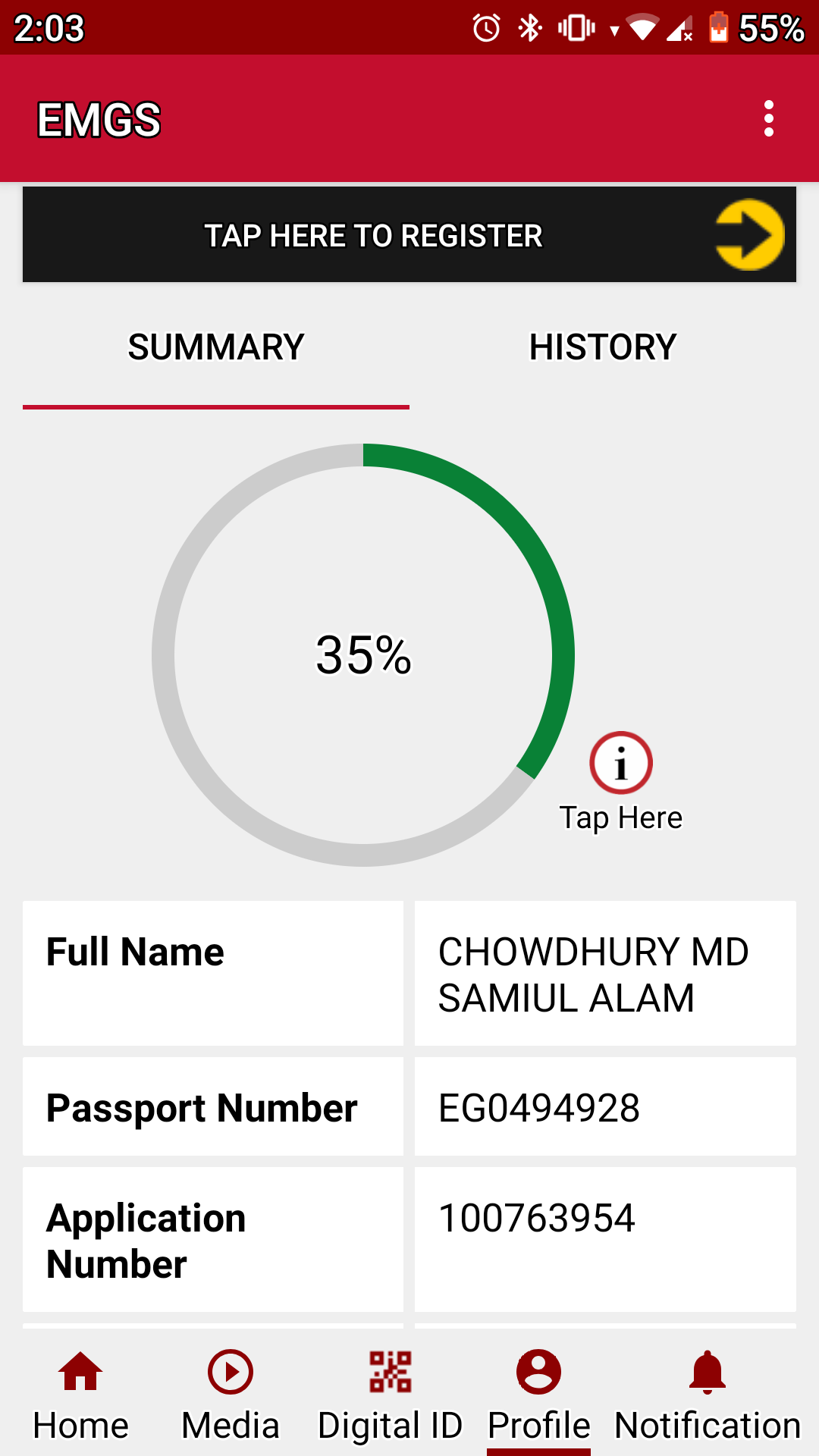Viewport: 819px width, 1456px height.
Task: Tap the register banner
Action: click(x=409, y=235)
